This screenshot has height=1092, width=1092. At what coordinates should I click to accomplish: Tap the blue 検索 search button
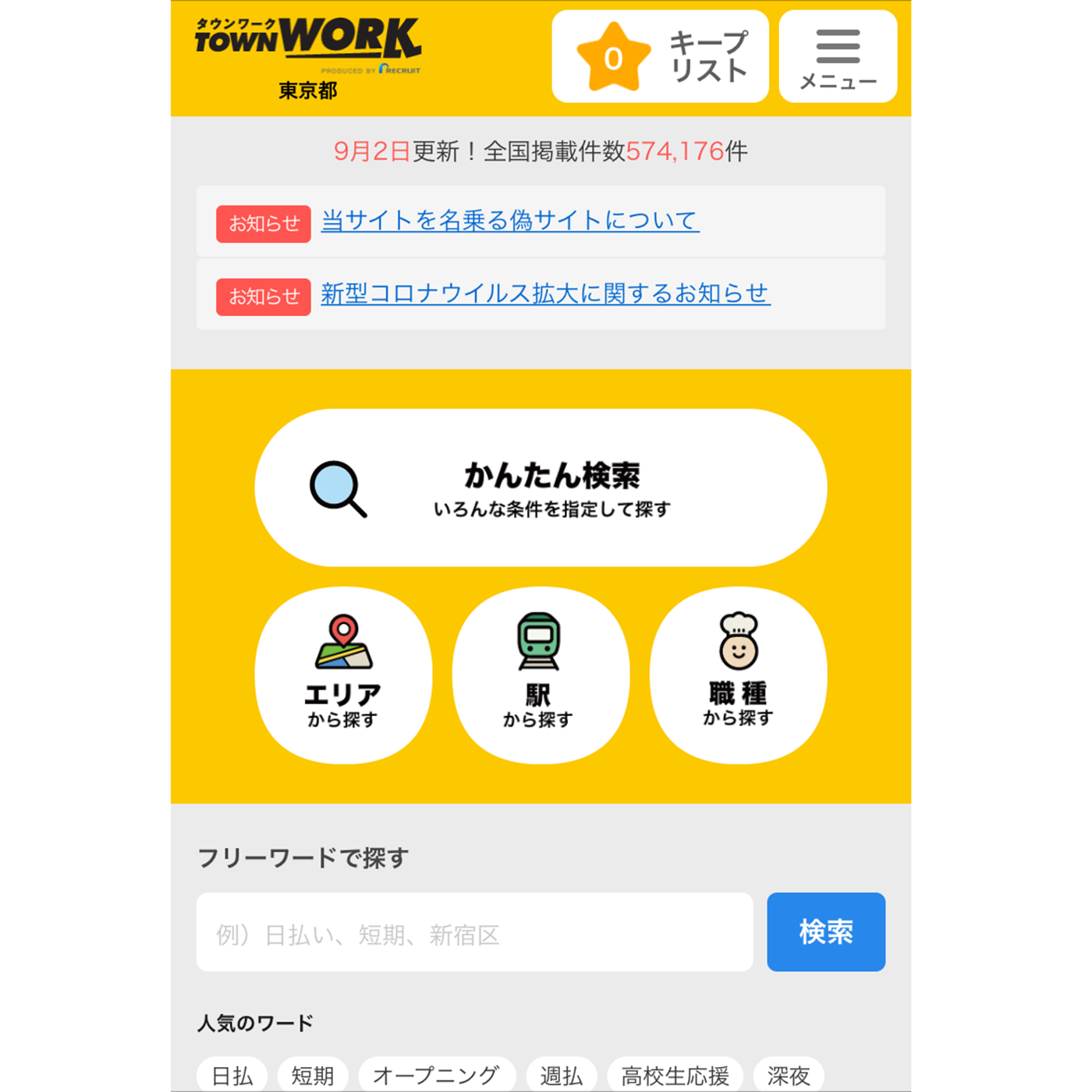click(825, 932)
